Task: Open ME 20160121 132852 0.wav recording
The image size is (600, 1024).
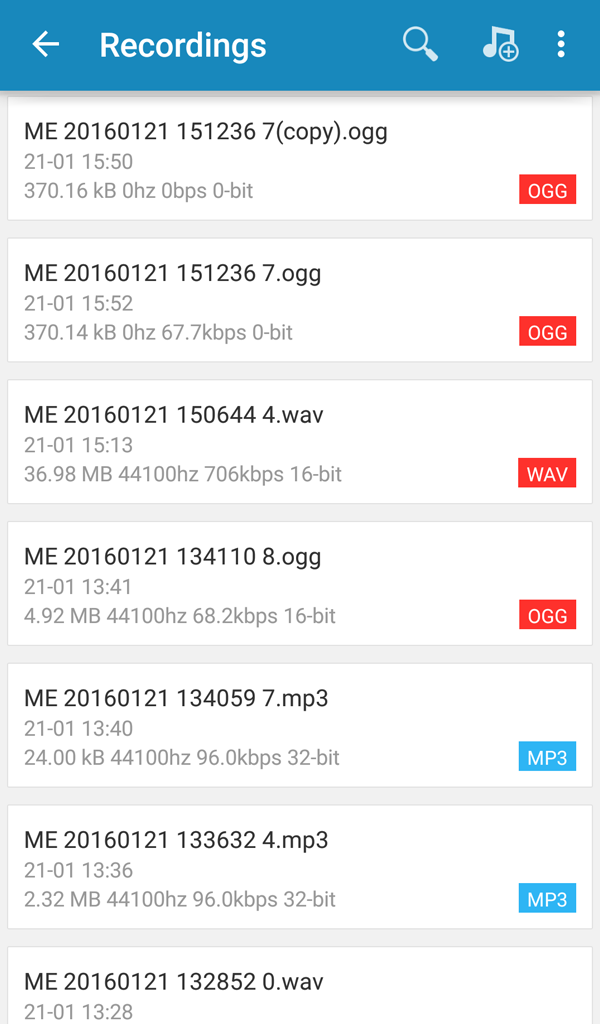Action: click(x=300, y=985)
